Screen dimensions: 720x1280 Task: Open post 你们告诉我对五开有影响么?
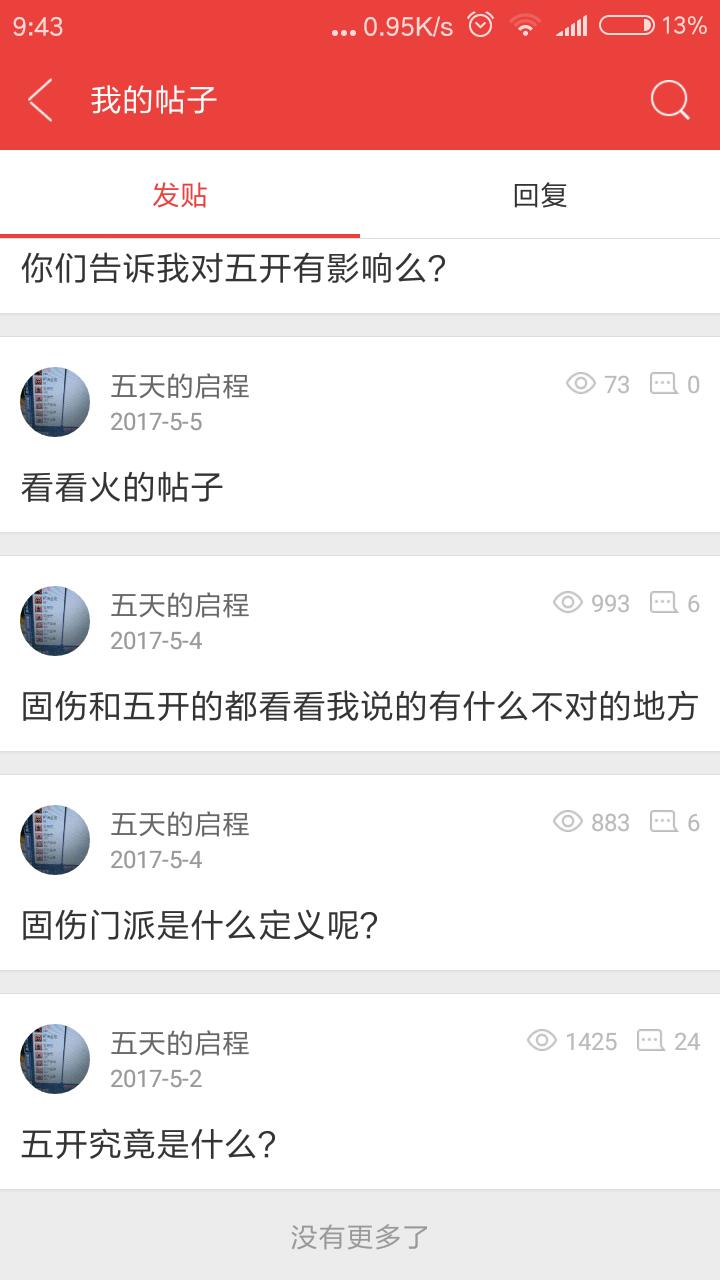(x=234, y=268)
